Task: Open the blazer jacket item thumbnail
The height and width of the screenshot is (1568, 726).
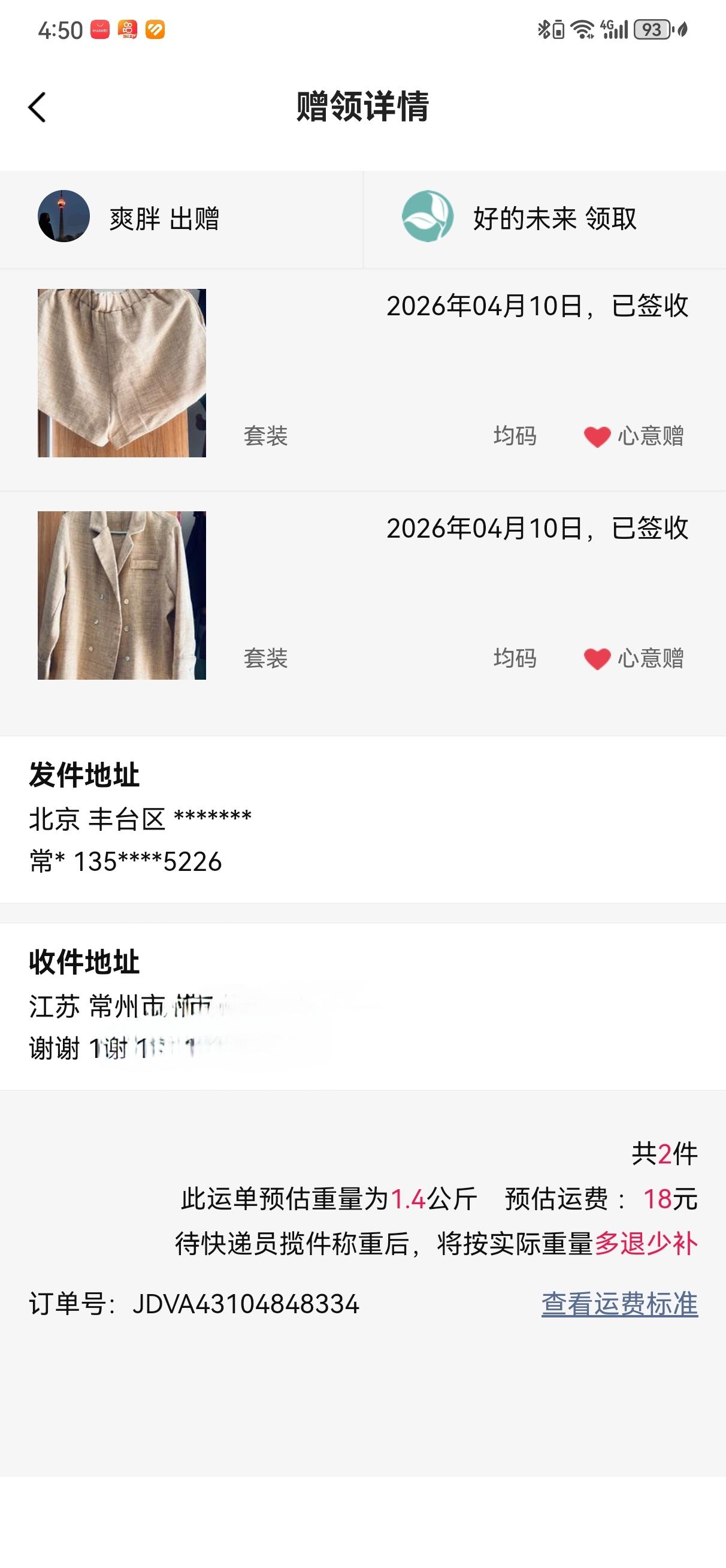Action: click(122, 595)
